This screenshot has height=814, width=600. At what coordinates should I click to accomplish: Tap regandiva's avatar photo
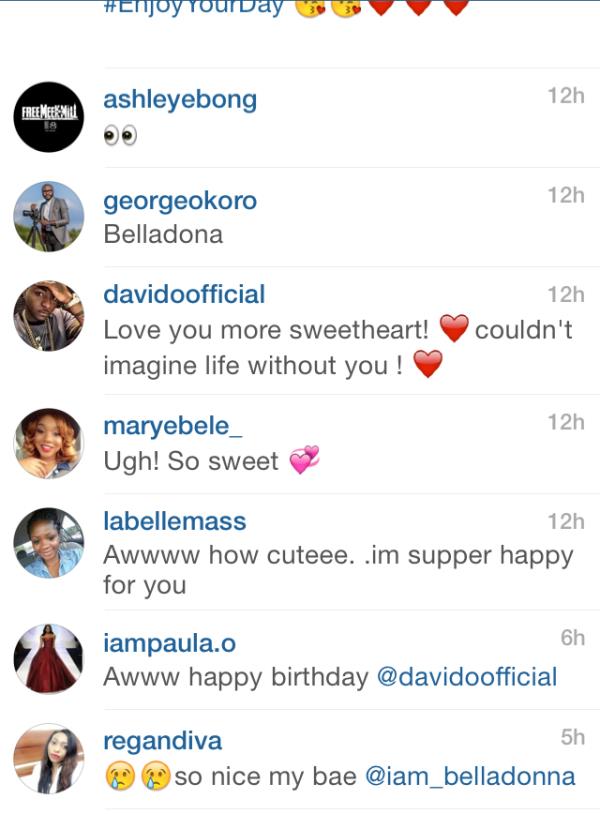tap(48, 759)
